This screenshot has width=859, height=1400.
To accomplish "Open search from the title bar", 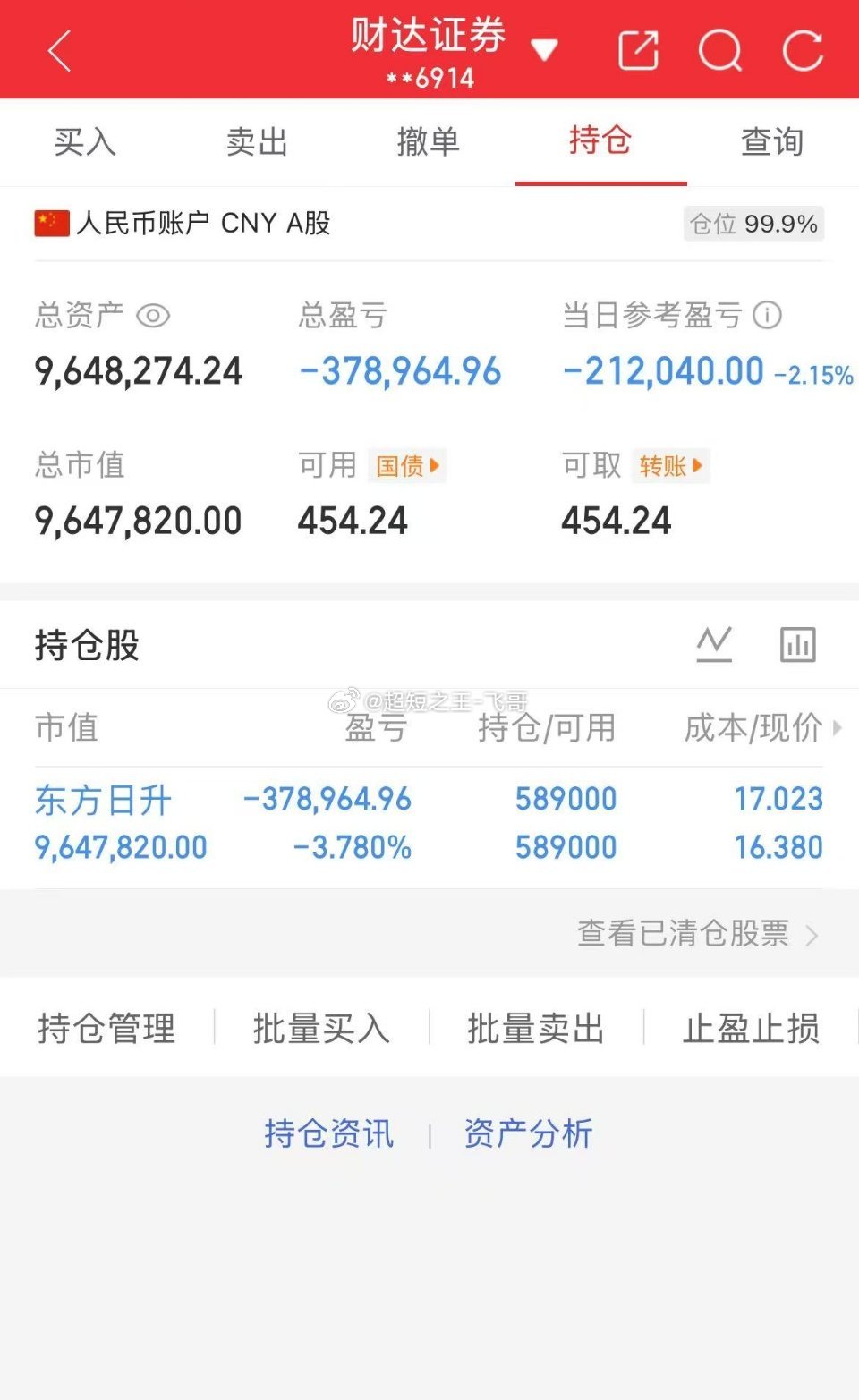I will 720,49.
